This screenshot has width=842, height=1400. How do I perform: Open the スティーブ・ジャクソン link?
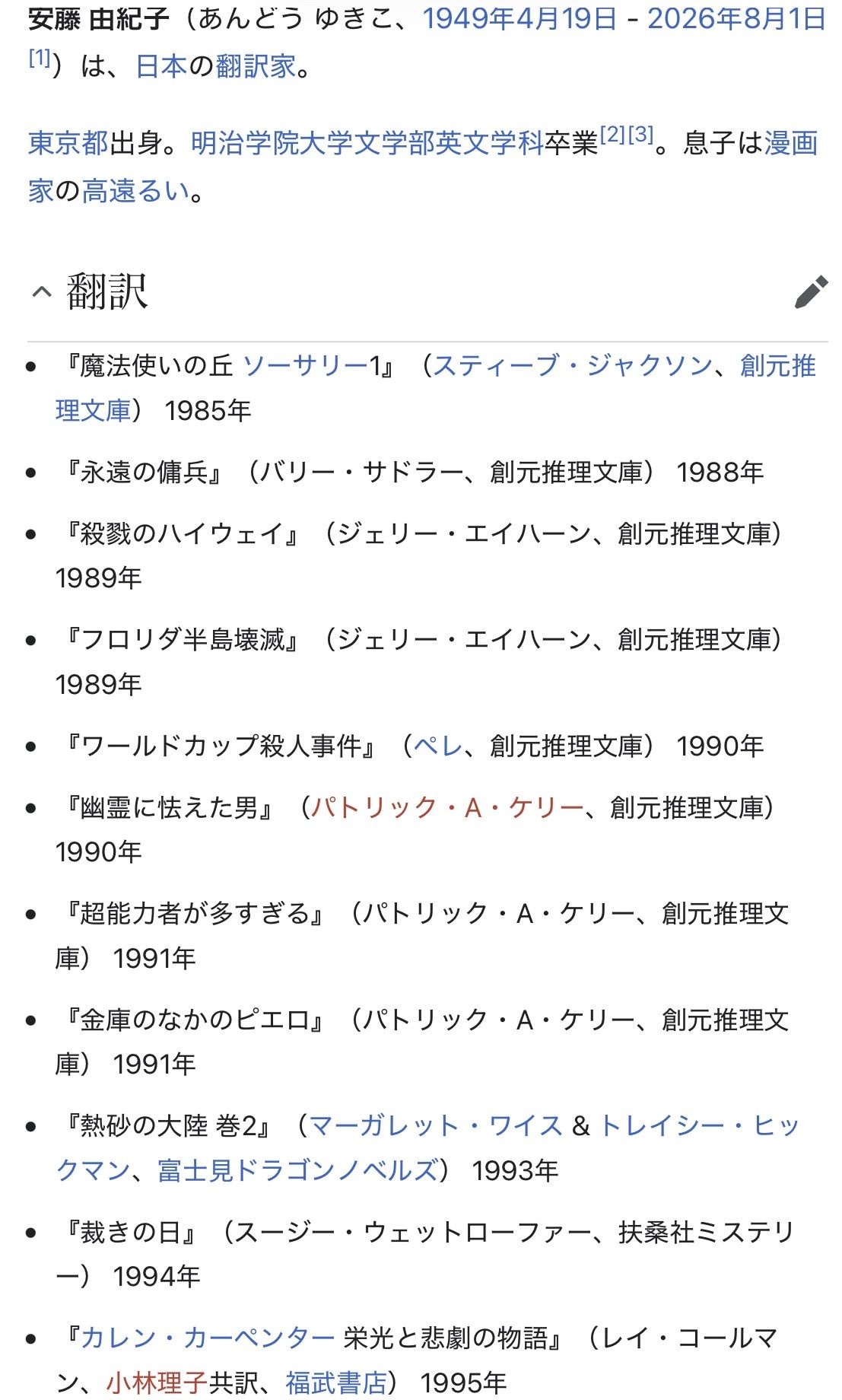[574, 366]
